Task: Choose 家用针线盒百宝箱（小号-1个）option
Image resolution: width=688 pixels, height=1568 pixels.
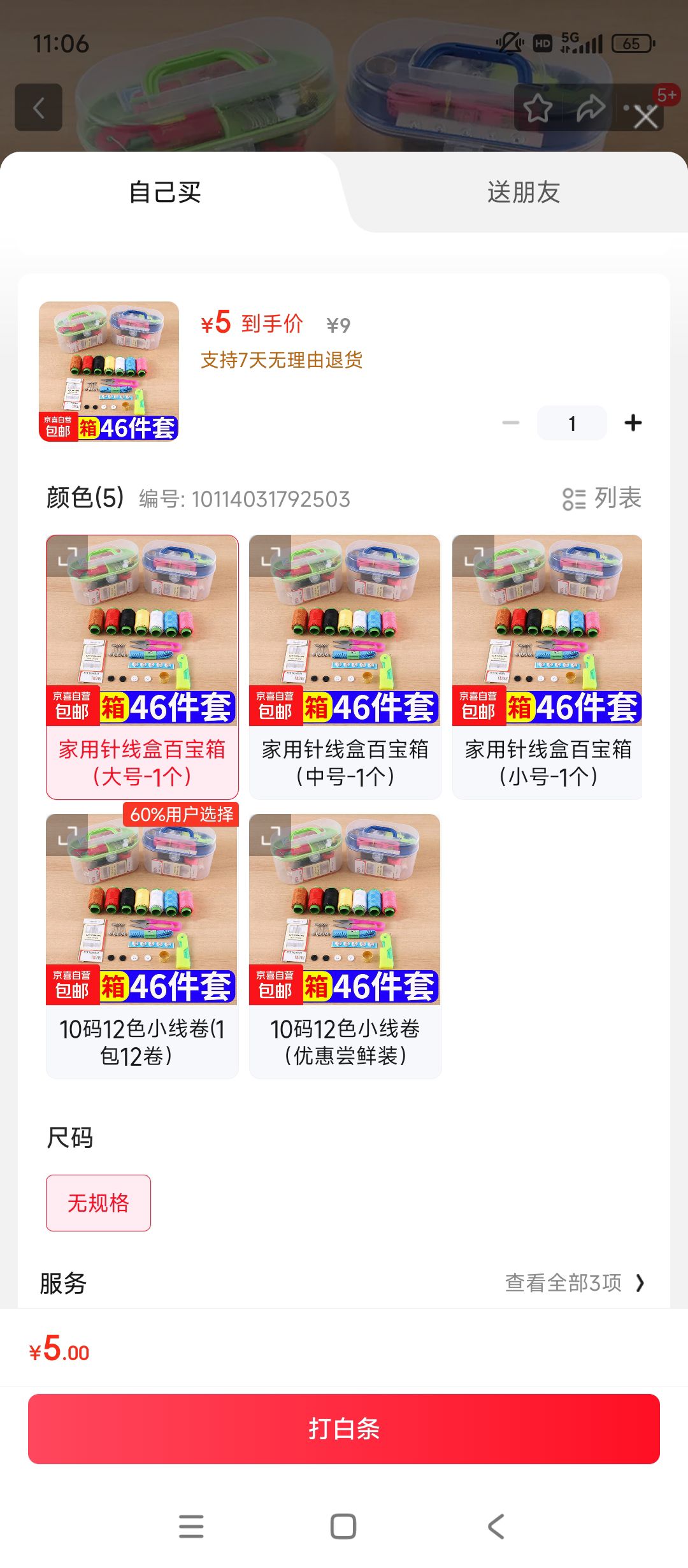Action: pos(547,666)
